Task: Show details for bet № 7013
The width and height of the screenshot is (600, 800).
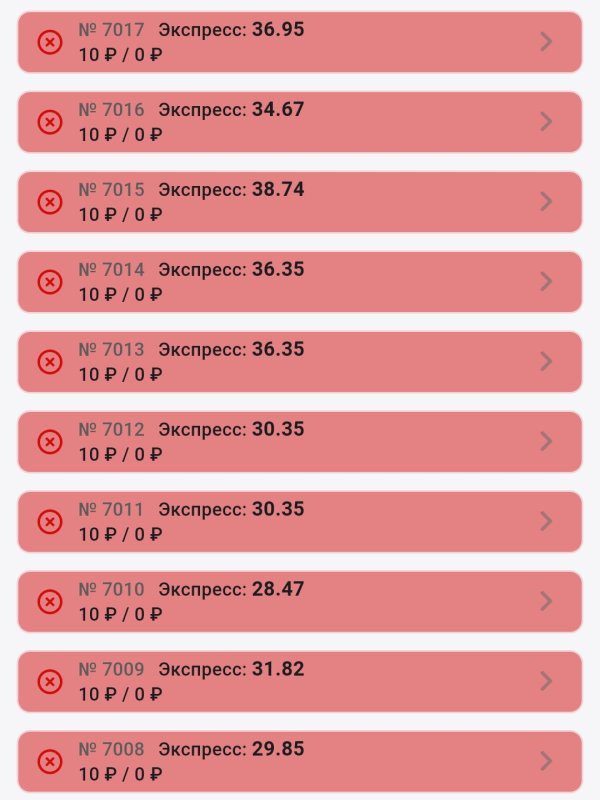Action: [x=300, y=362]
